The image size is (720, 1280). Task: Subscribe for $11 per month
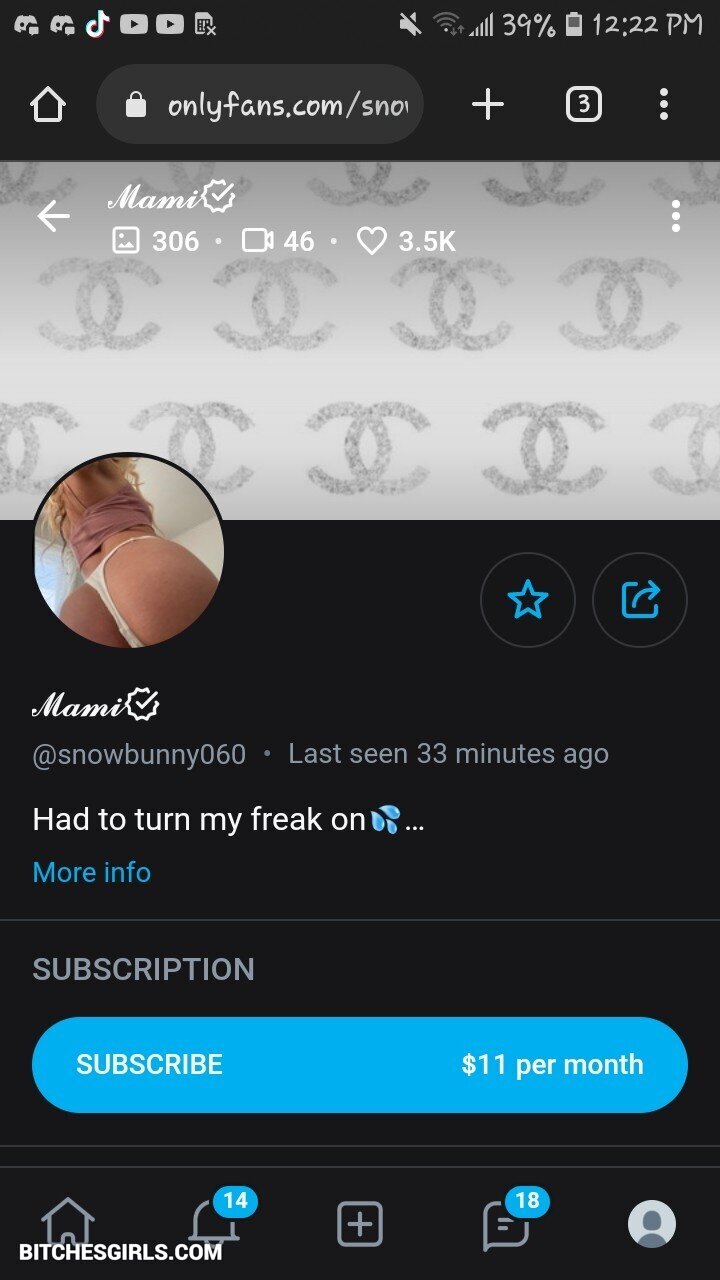tap(360, 1064)
